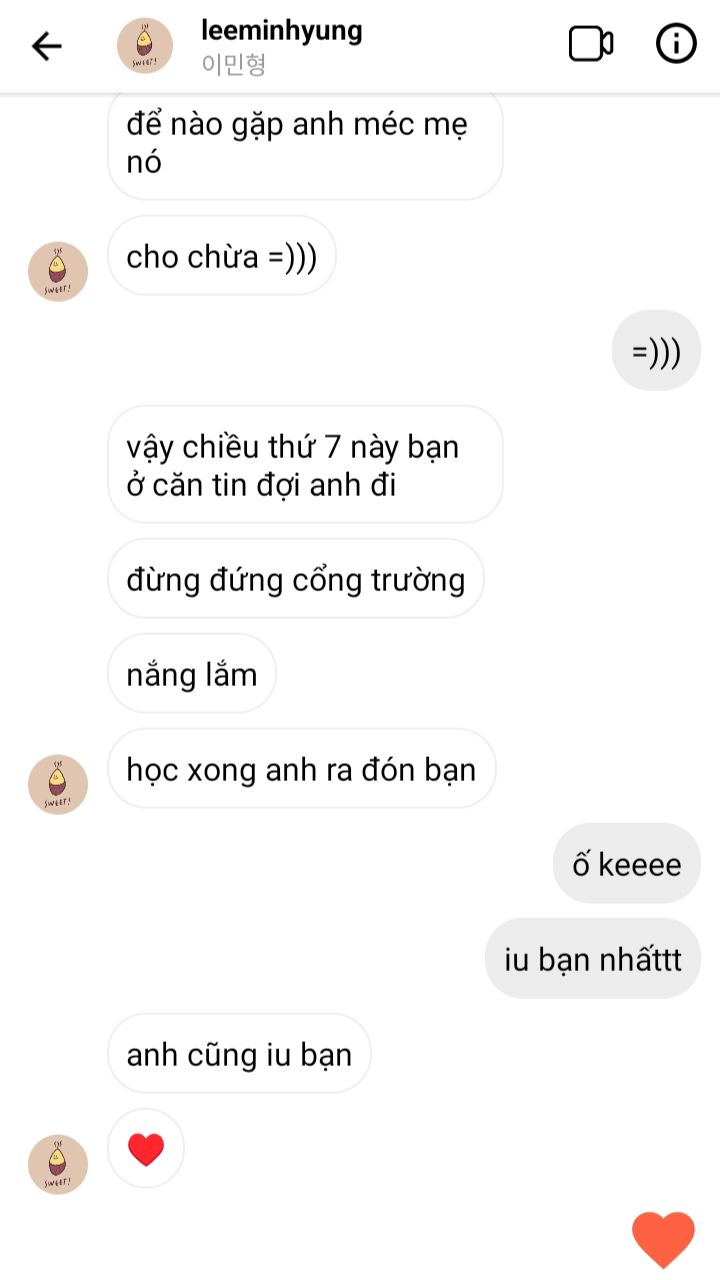Open leeminhyung's profile from the header

(x=281, y=32)
